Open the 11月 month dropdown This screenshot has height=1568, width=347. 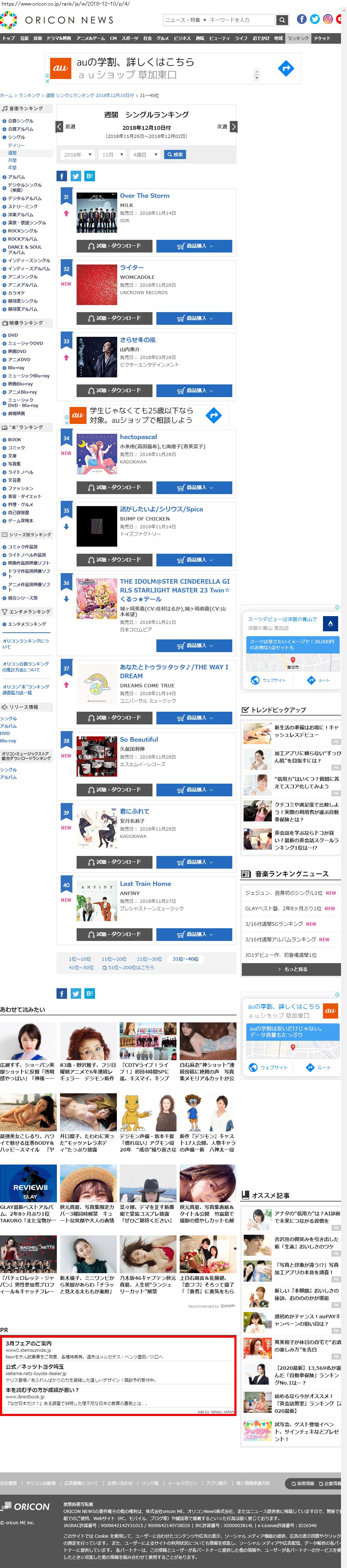113,154
